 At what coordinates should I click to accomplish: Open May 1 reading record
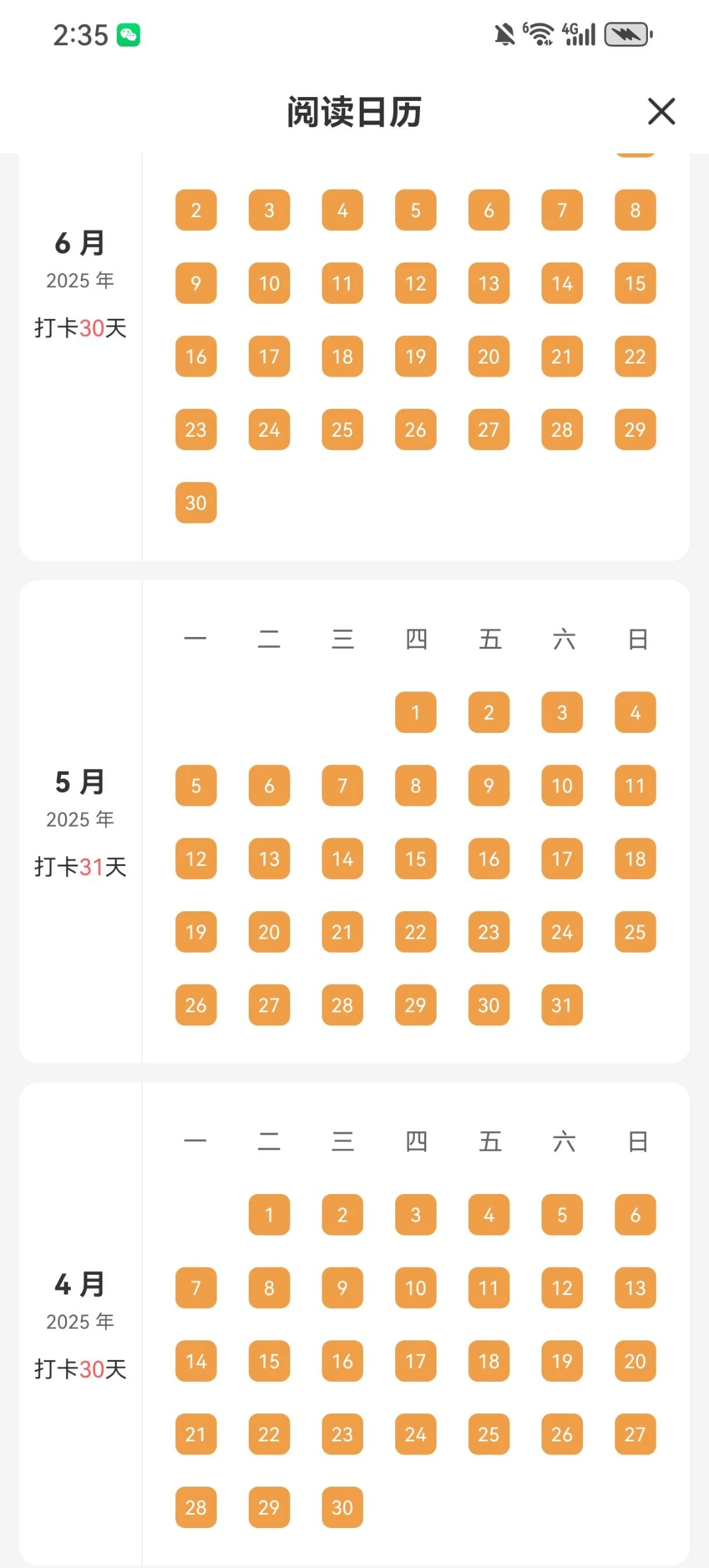pyautogui.click(x=416, y=712)
